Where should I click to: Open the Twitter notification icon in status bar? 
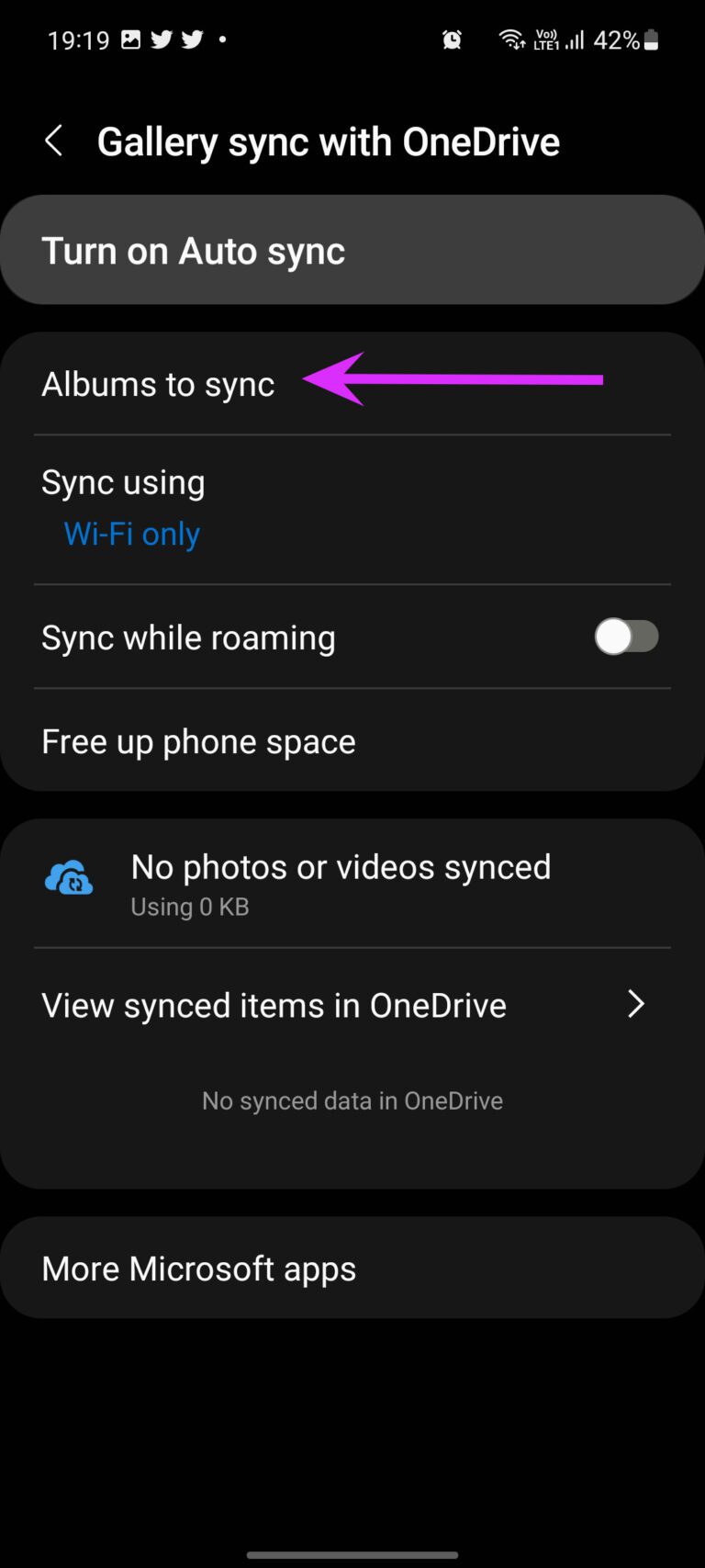(162, 39)
